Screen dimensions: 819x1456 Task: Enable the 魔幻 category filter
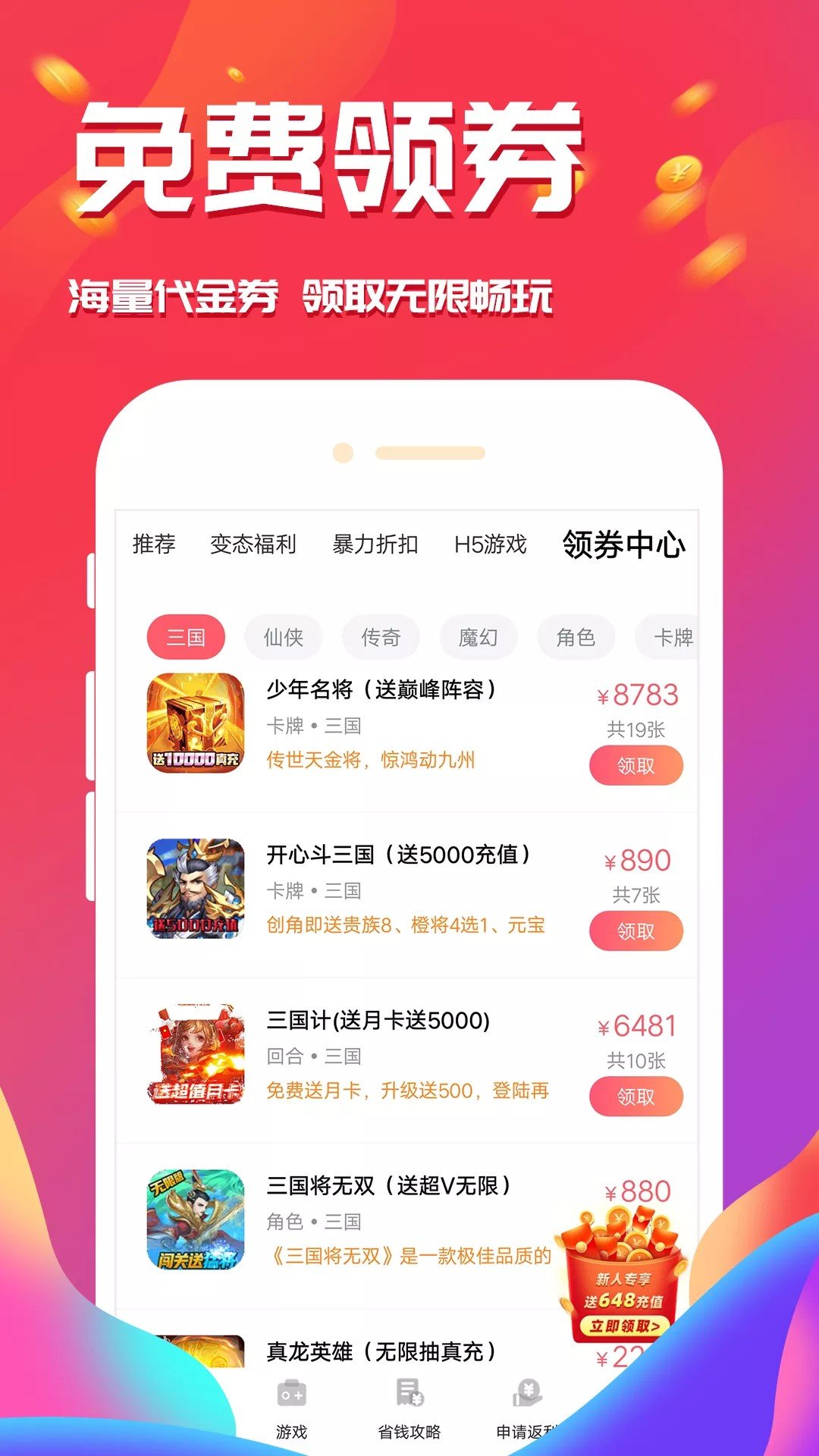pyautogui.click(x=478, y=637)
